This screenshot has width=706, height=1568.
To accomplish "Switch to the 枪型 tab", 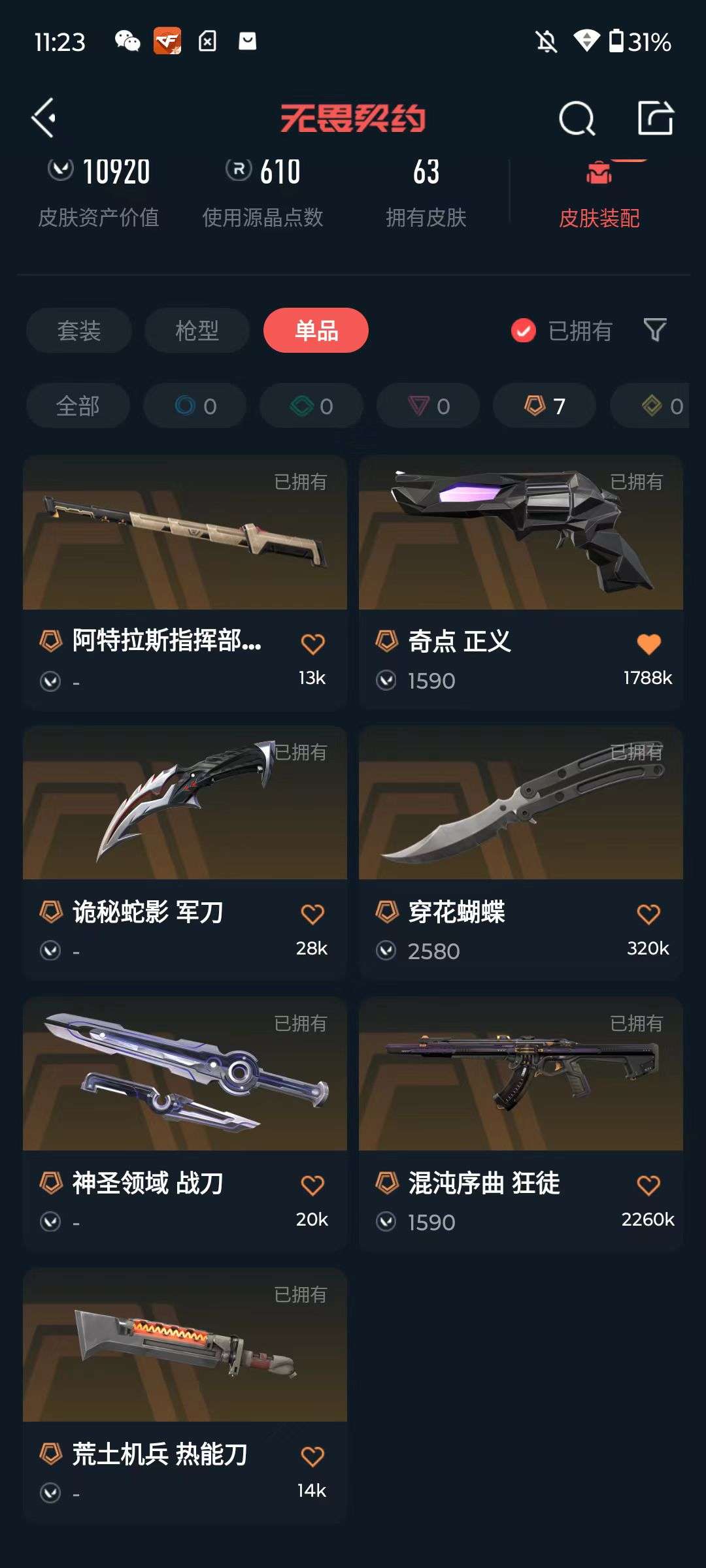I will point(195,331).
